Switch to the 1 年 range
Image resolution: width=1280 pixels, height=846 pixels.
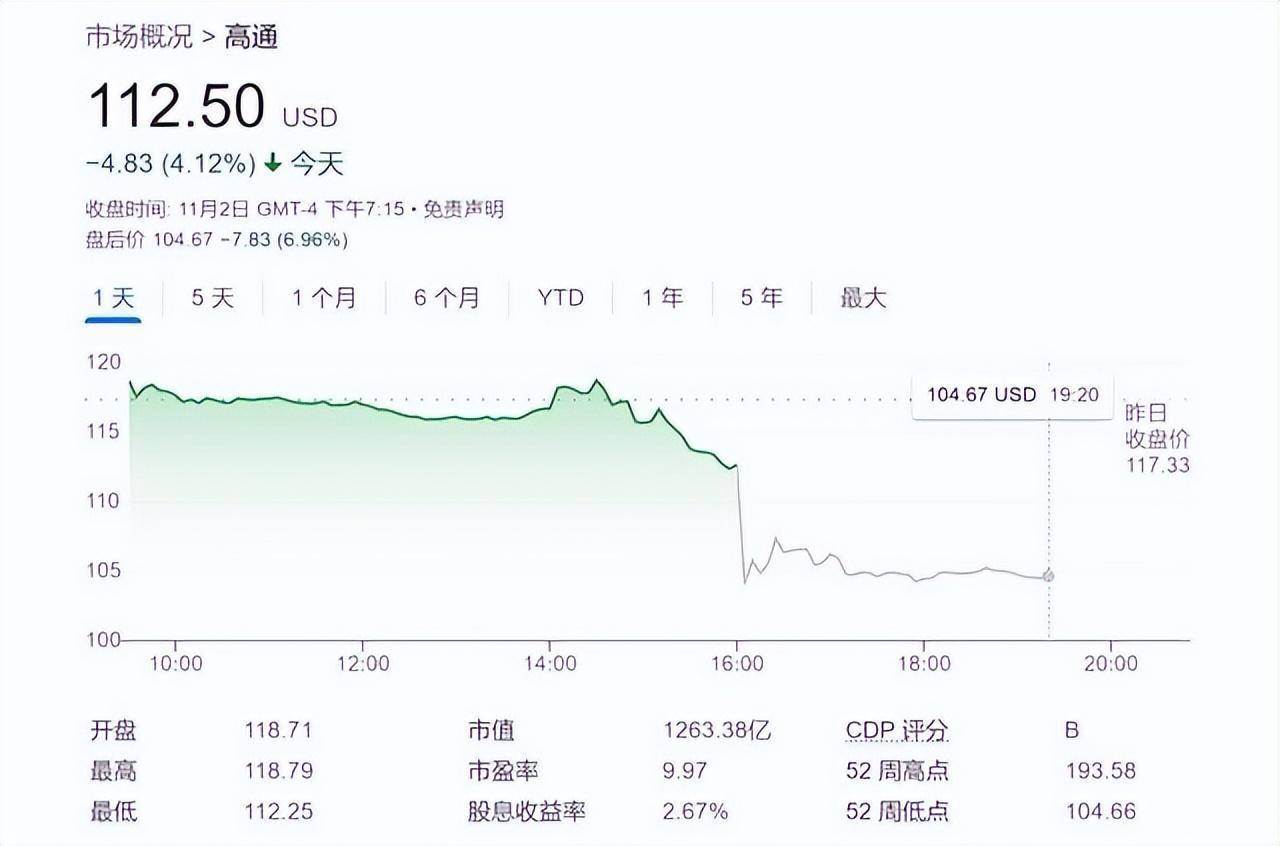pyautogui.click(x=663, y=298)
